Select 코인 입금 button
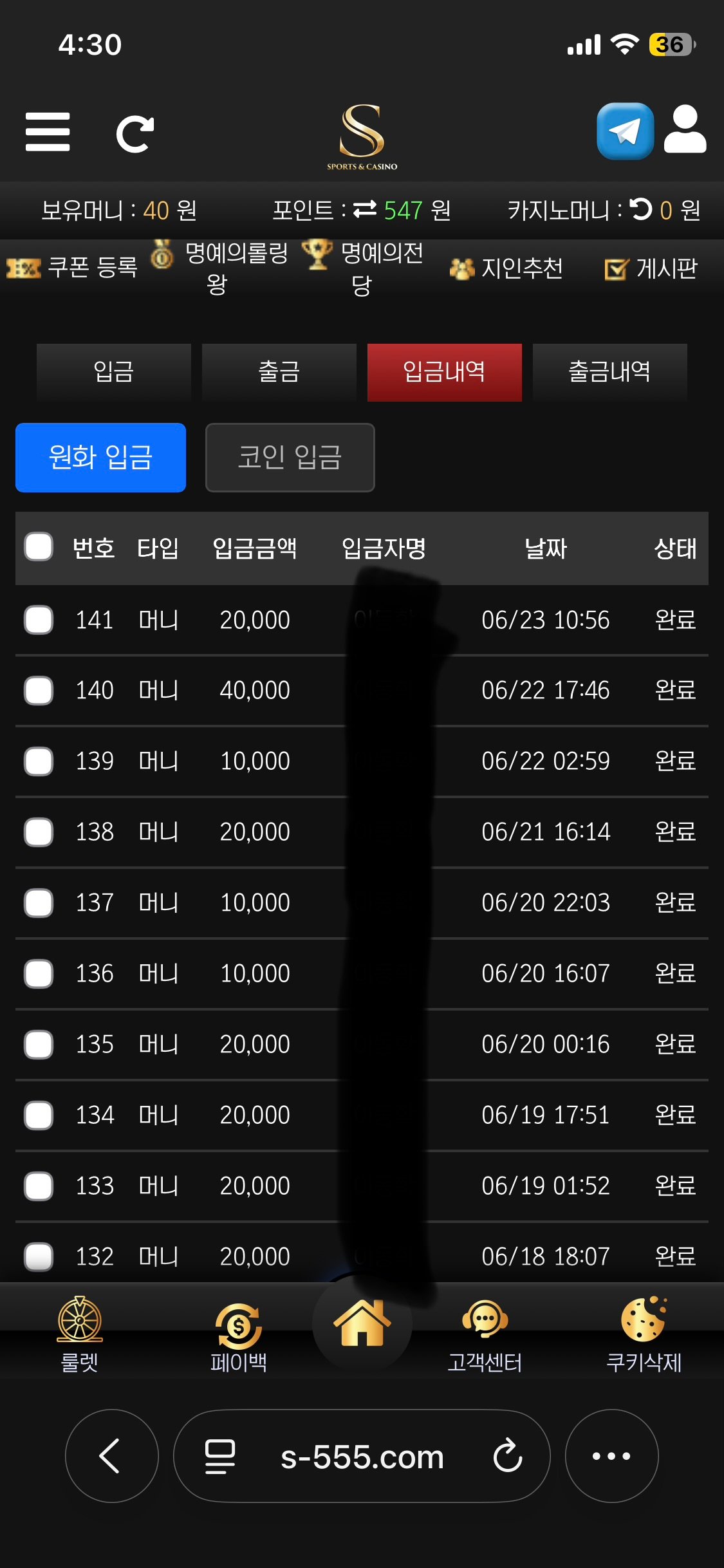The width and height of the screenshot is (724, 1568). 290,458
